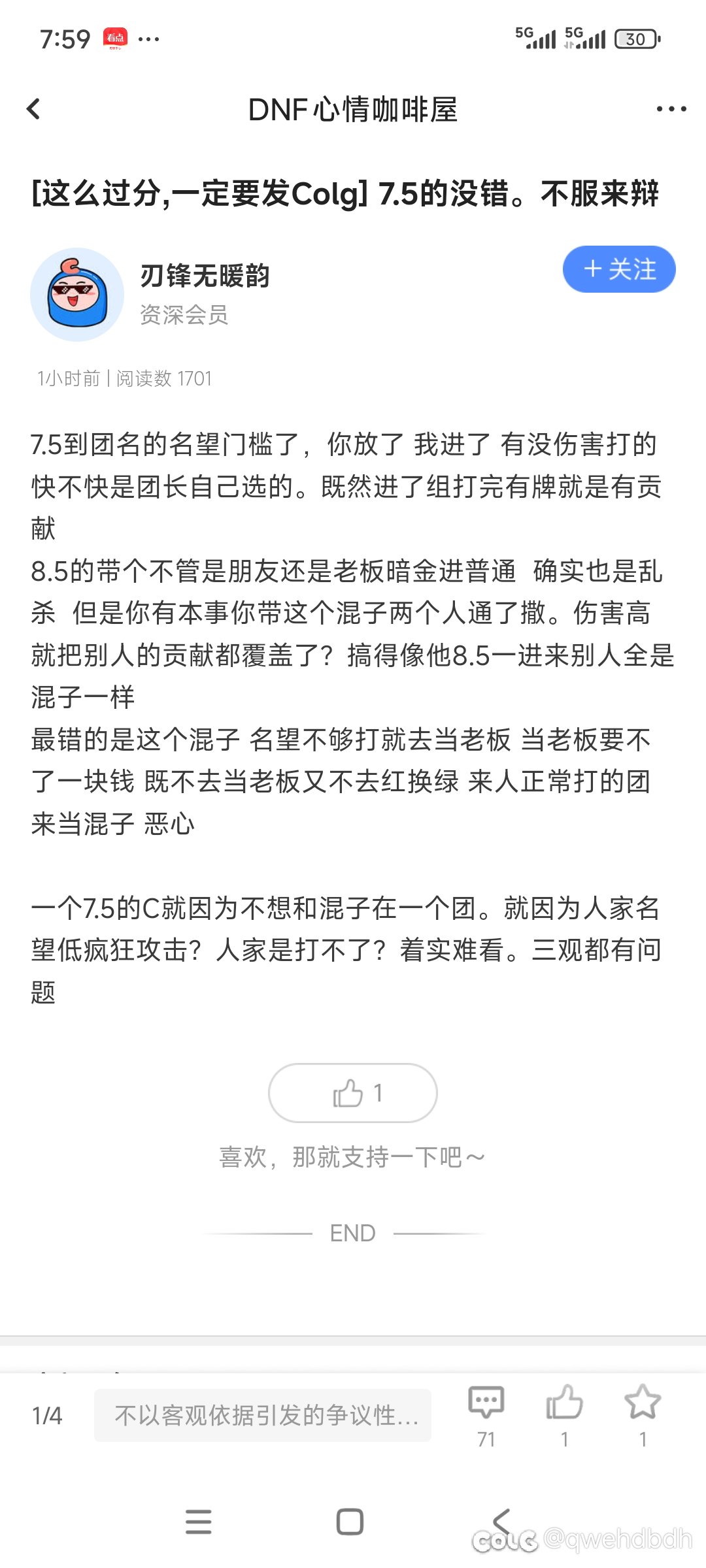Open page indicator 1/4
This screenshot has width=706, height=1568.
click(47, 1415)
